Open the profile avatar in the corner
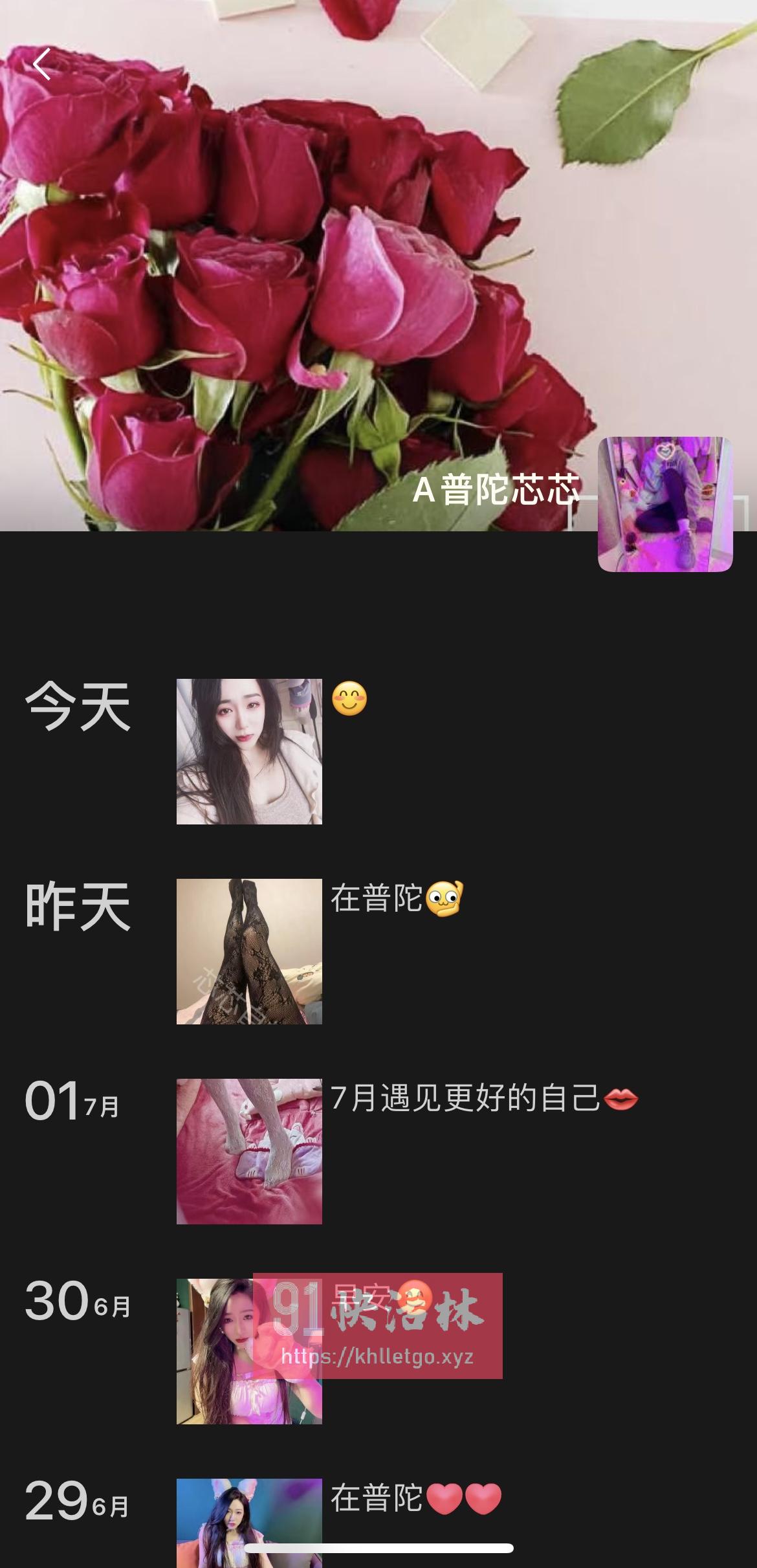The height and width of the screenshot is (1568, 757). pyautogui.click(x=665, y=505)
